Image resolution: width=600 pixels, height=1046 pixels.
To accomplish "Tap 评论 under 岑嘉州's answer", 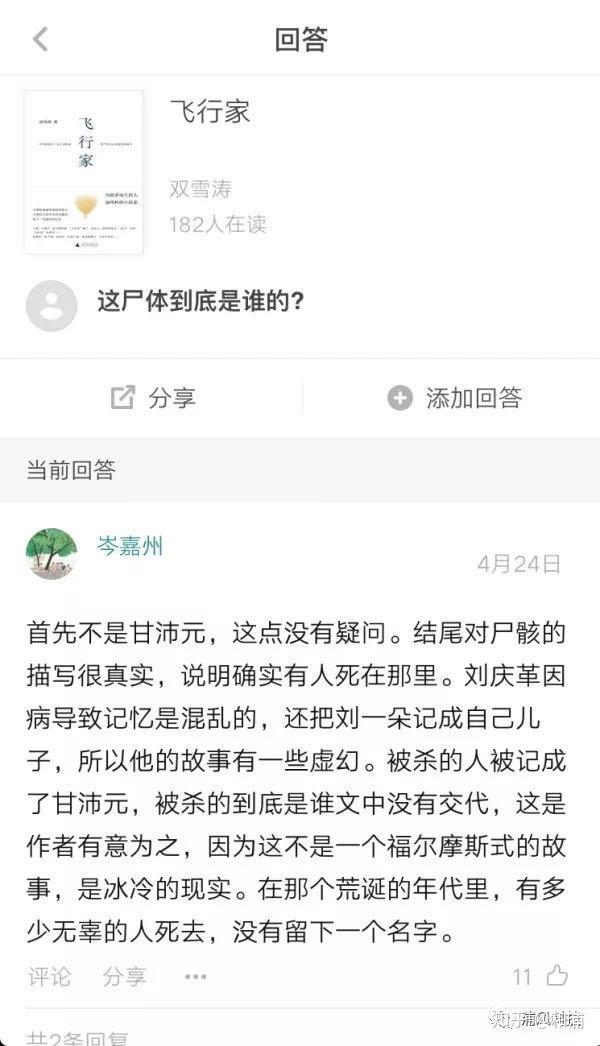I will (49, 977).
